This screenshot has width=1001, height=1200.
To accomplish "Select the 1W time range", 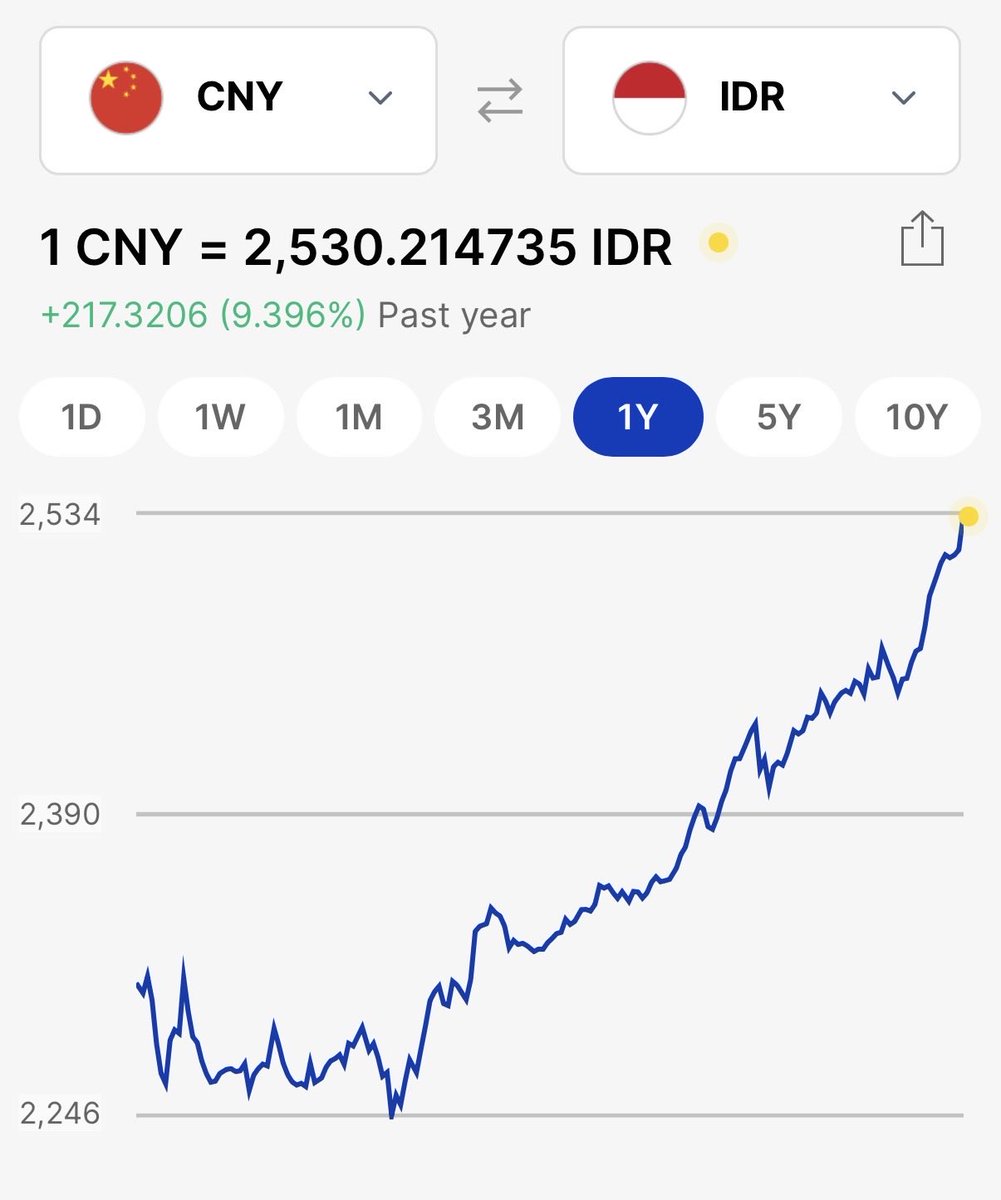I will click(x=220, y=416).
